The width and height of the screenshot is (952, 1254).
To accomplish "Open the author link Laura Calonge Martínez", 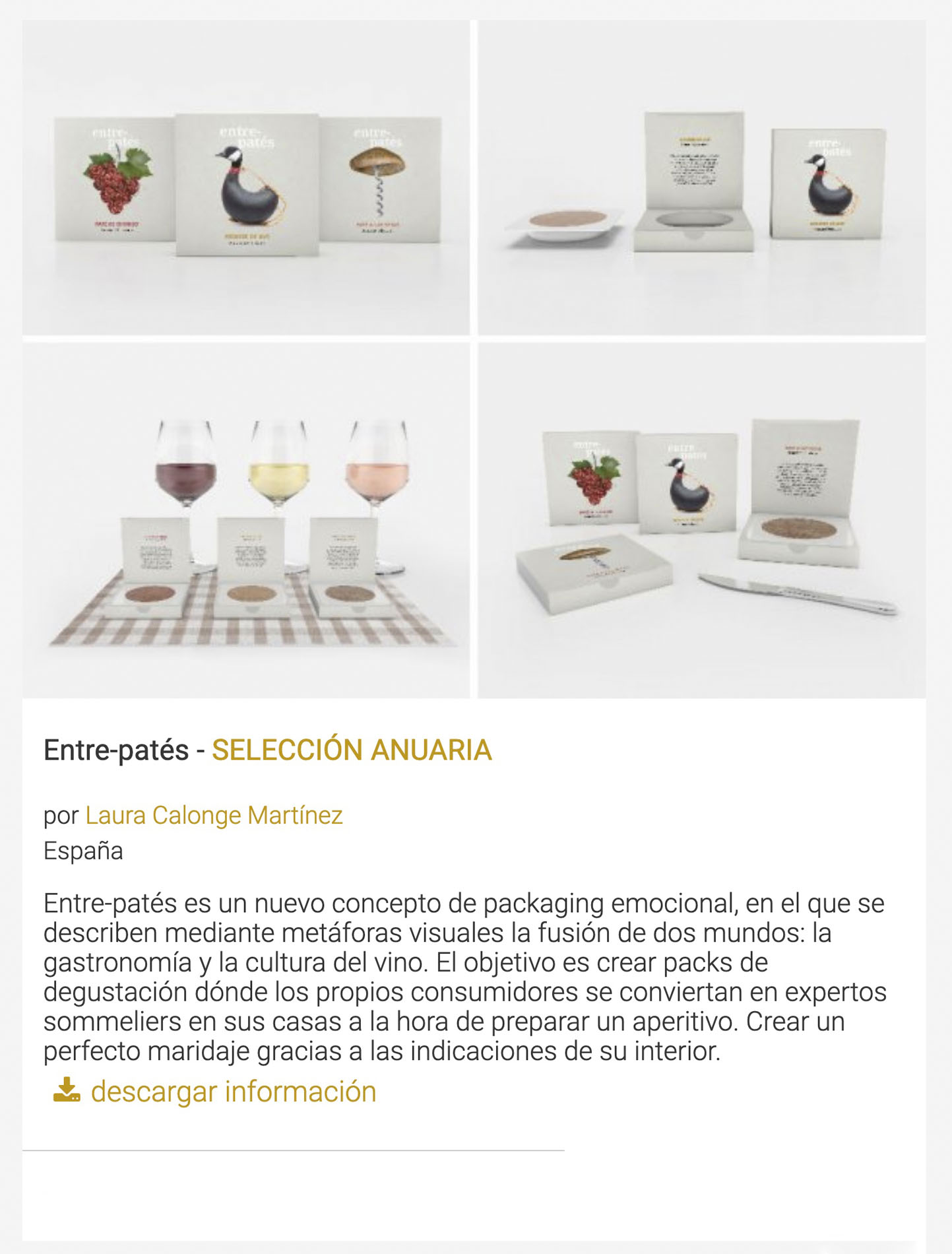I will pyautogui.click(x=214, y=816).
